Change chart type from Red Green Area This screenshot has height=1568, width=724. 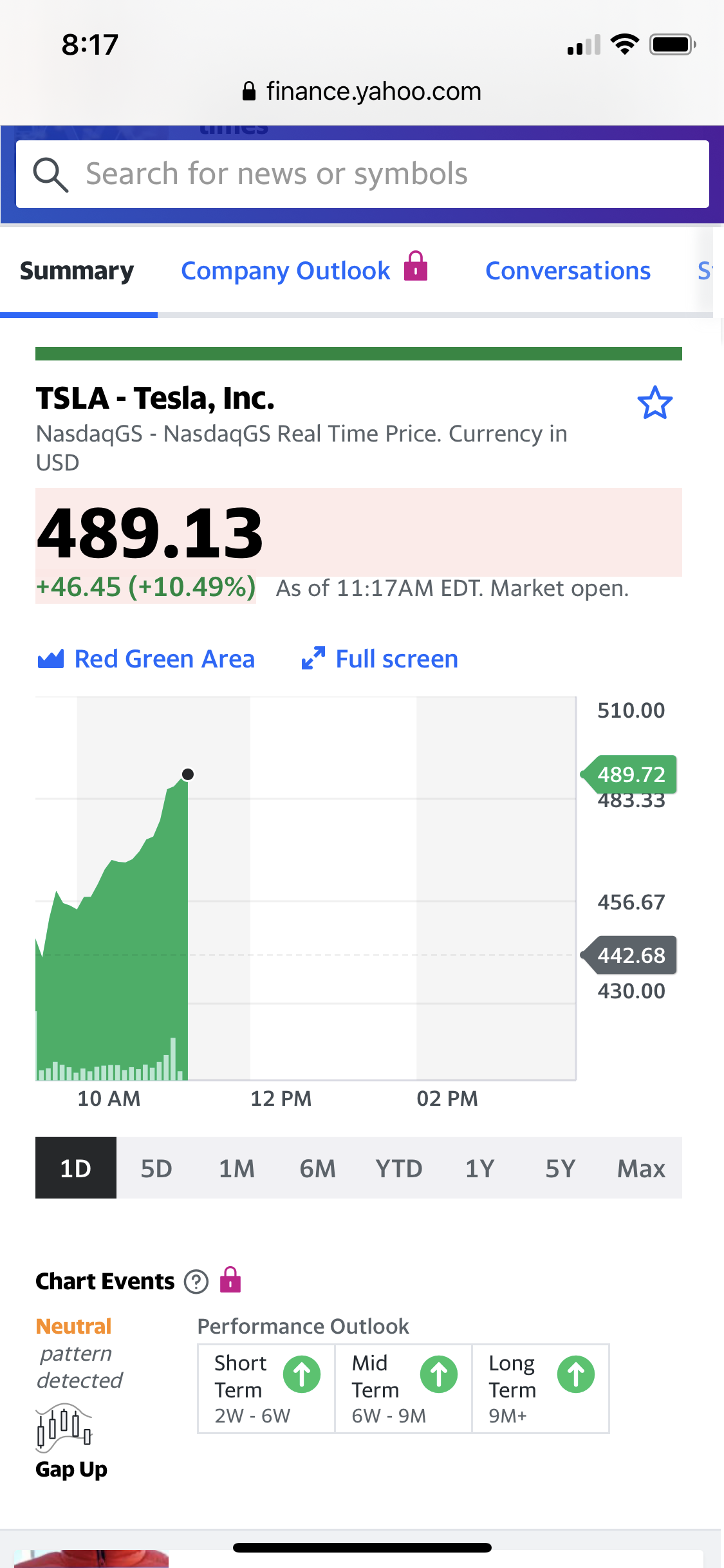[x=147, y=659]
